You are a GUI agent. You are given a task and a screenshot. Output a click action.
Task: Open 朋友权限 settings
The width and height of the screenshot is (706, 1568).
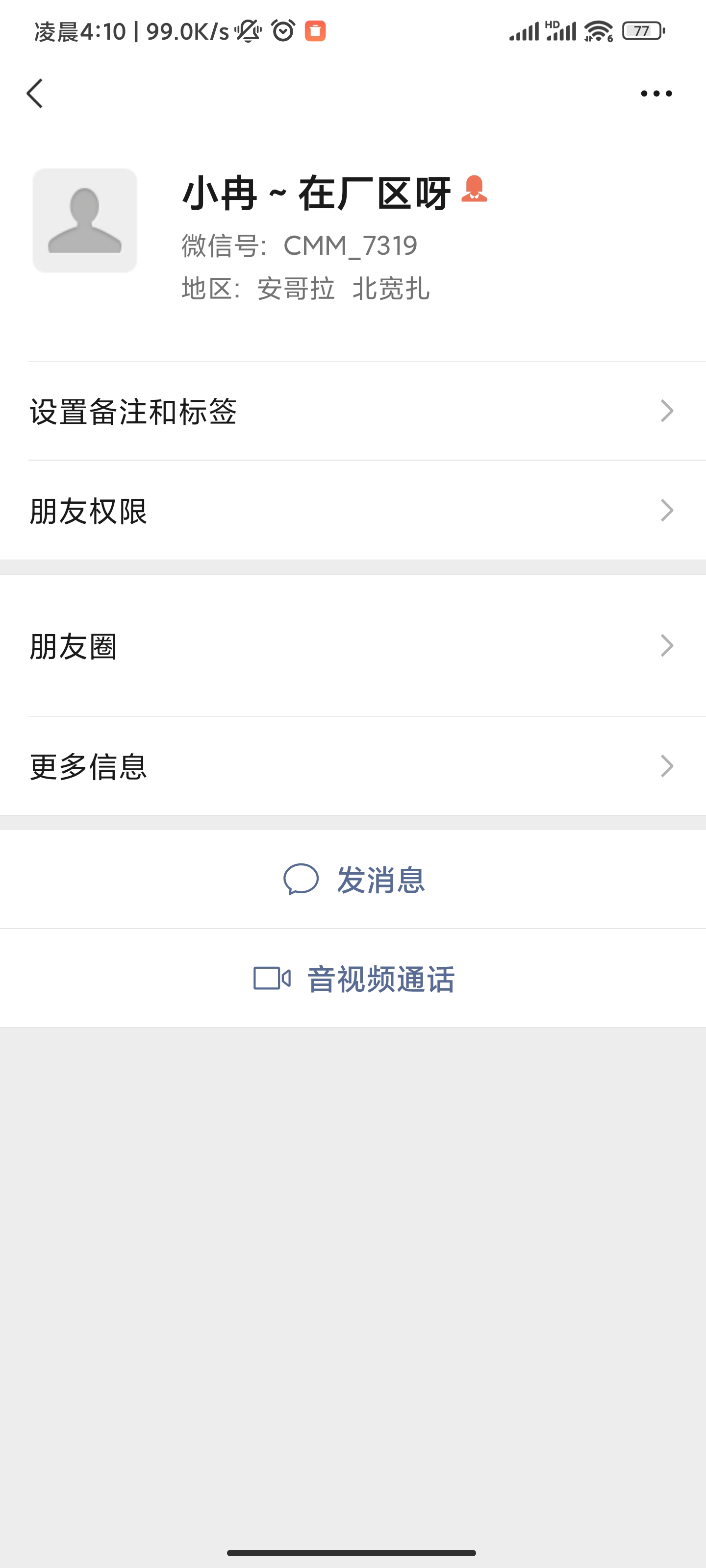point(353,510)
